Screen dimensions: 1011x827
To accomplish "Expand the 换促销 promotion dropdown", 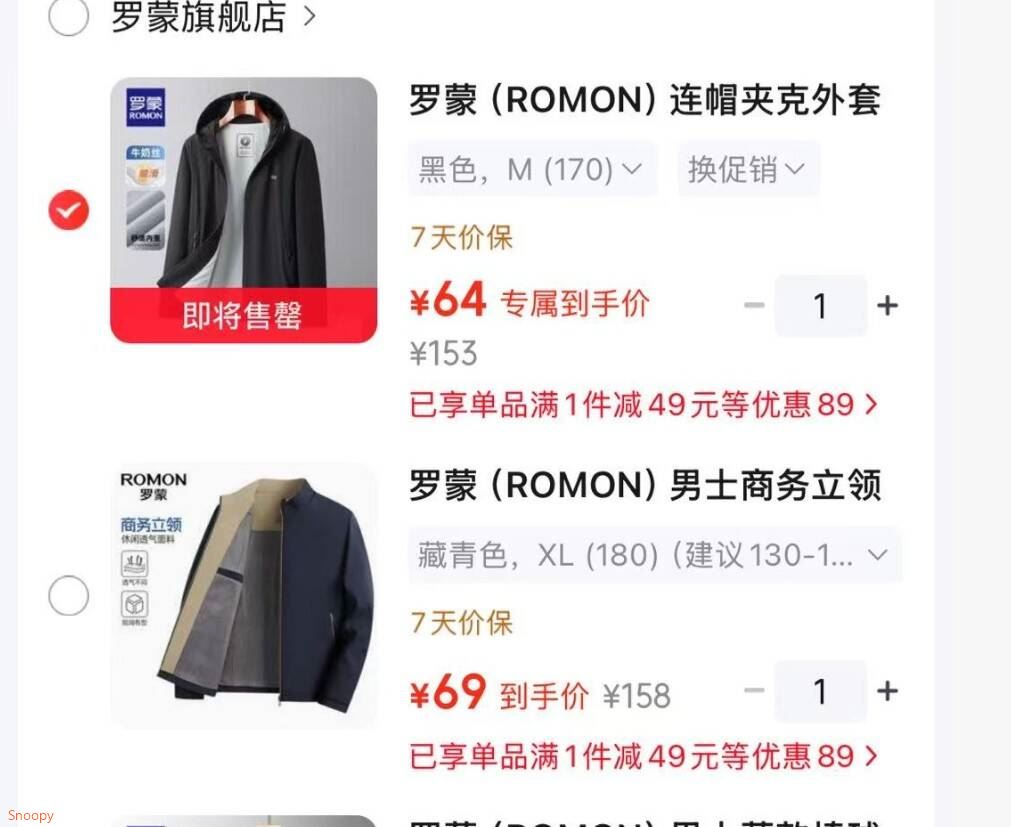I will point(748,170).
